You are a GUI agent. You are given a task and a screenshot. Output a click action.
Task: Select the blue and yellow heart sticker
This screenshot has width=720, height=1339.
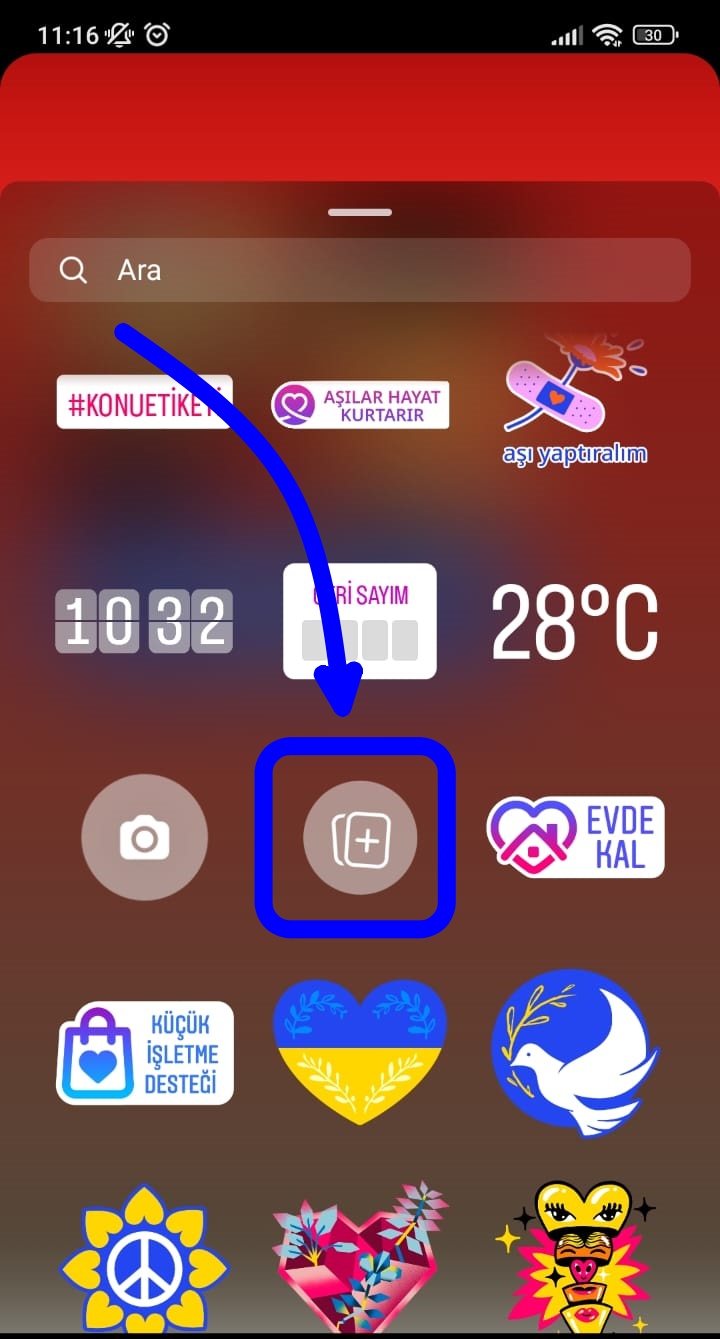click(x=360, y=1053)
